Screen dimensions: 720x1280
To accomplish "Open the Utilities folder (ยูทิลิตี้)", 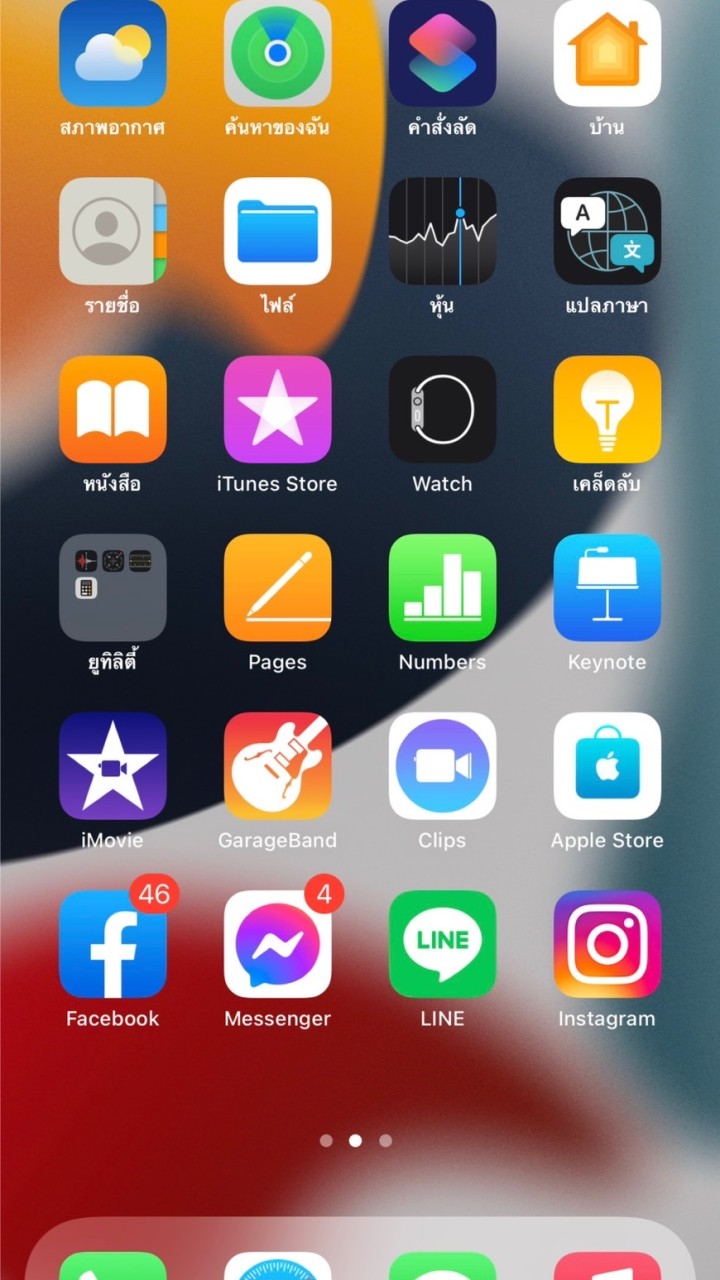I will pyautogui.click(x=112, y=587).
